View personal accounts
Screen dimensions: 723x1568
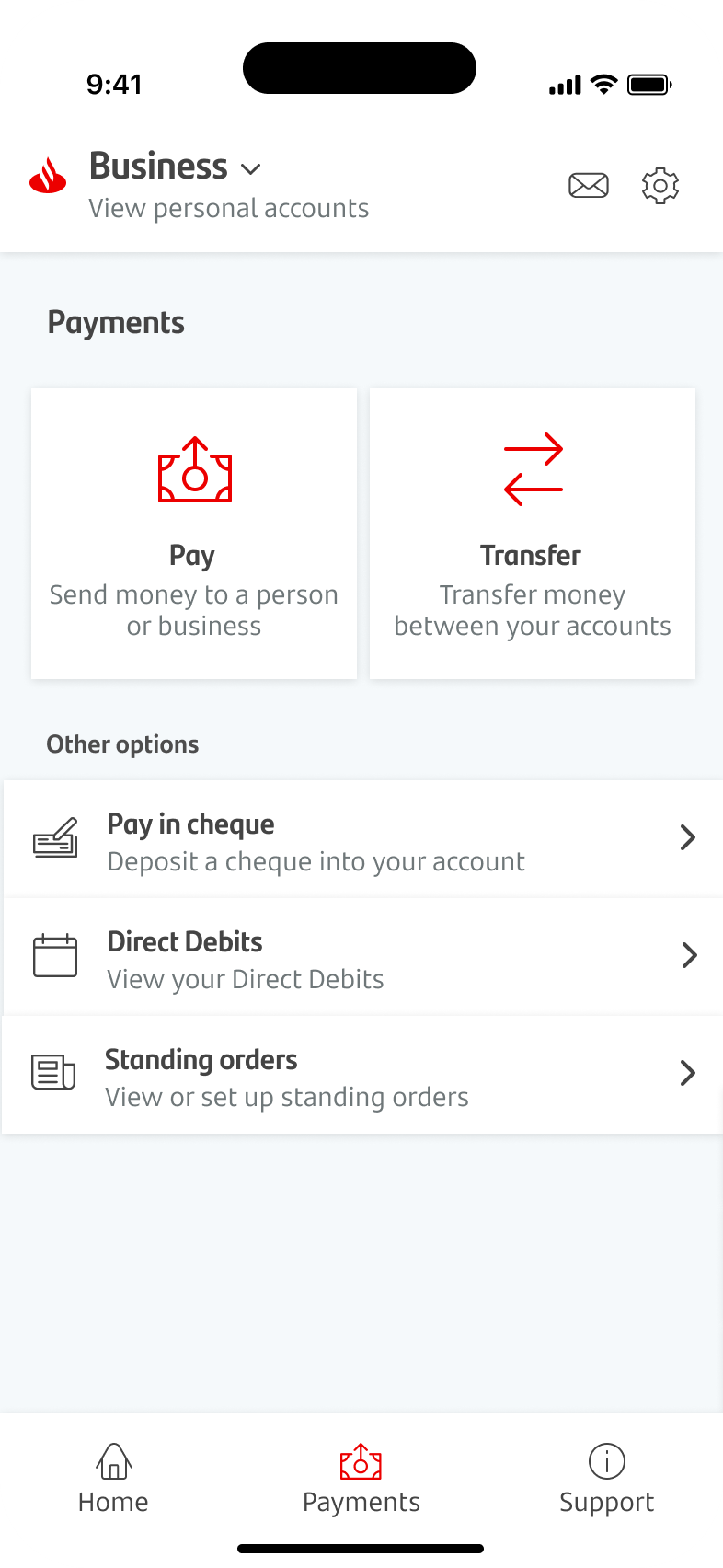(x=229, y=209)
